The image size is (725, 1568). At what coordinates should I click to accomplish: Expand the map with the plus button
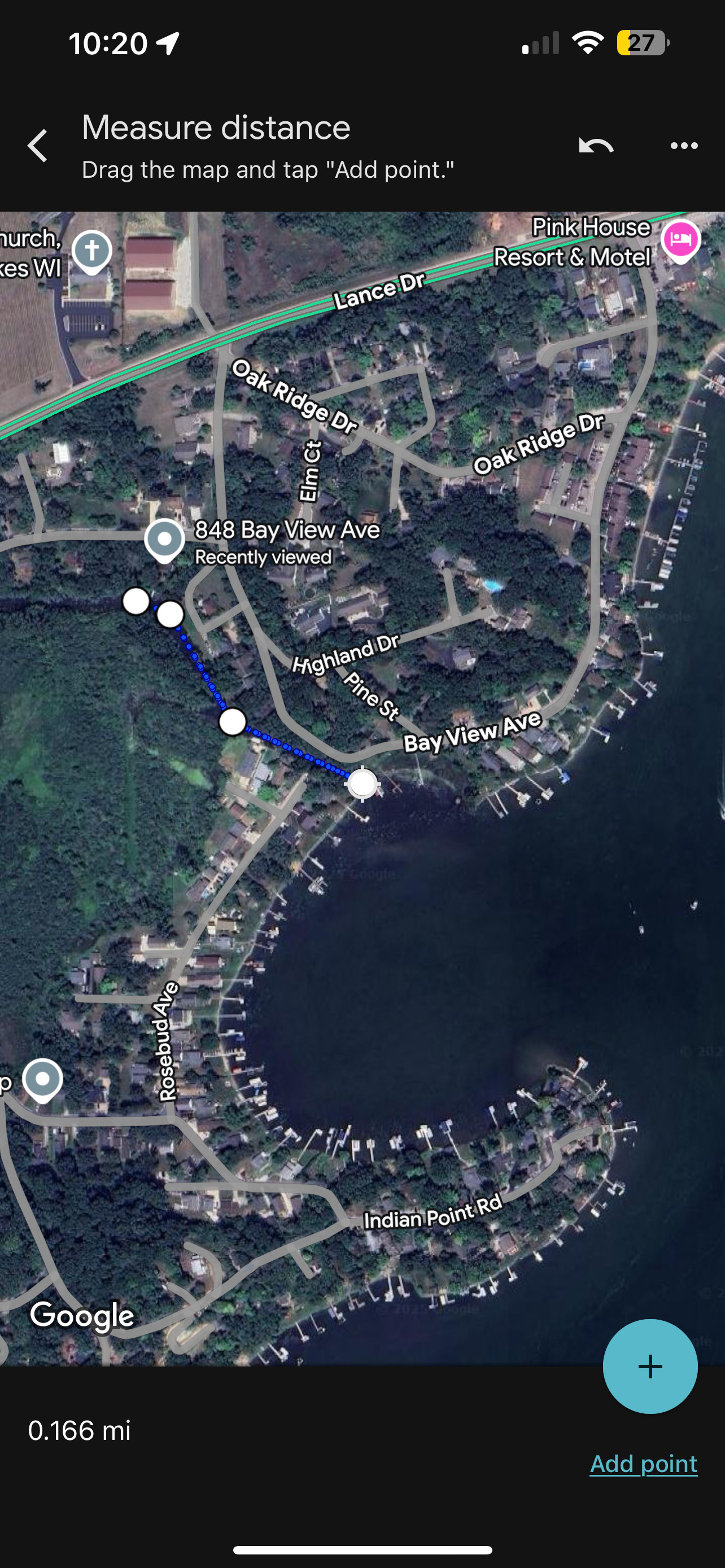click(x=649, y=1367)
